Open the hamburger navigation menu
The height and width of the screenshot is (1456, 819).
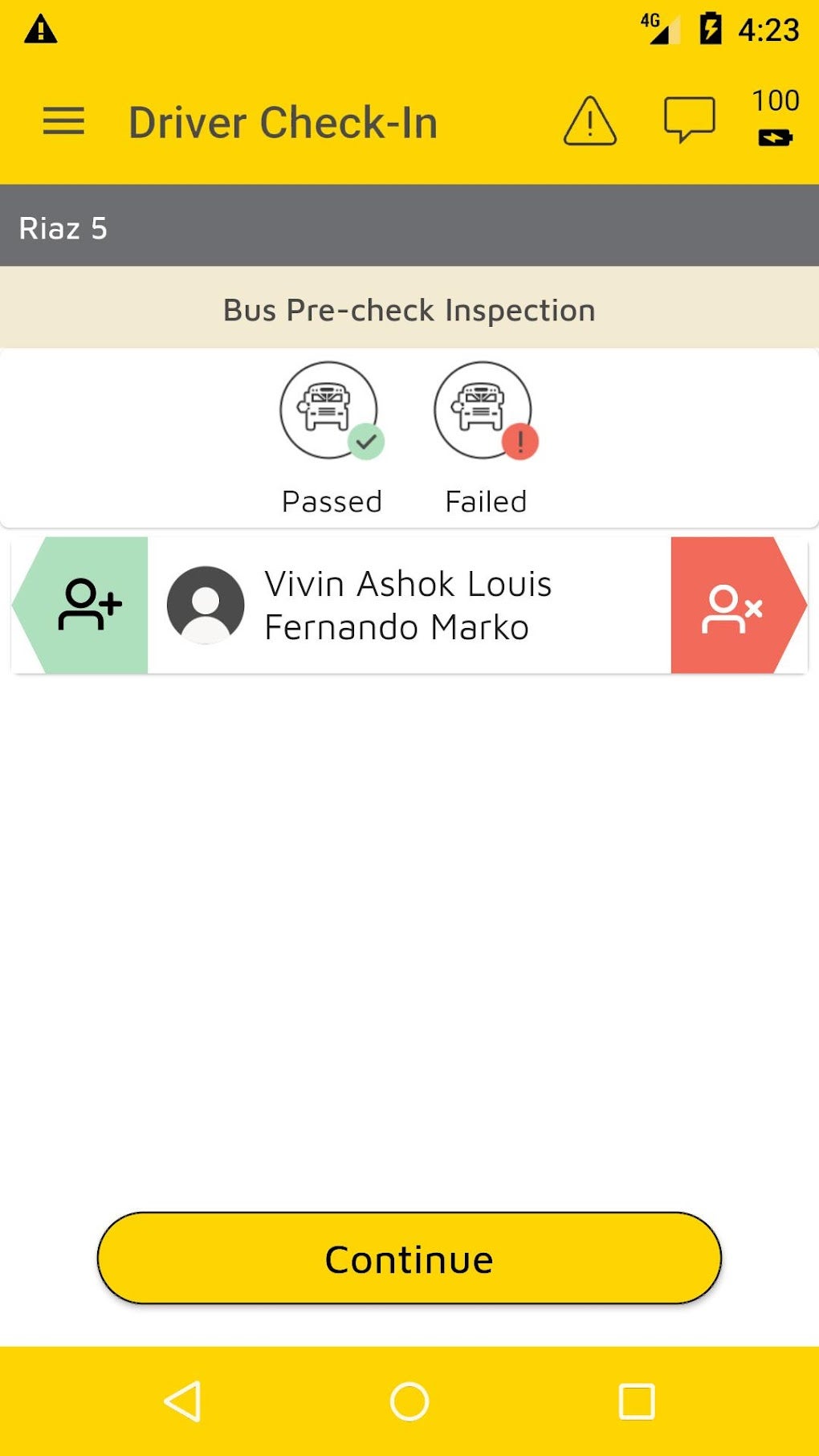pyautogui.click(x=63, y=122)
